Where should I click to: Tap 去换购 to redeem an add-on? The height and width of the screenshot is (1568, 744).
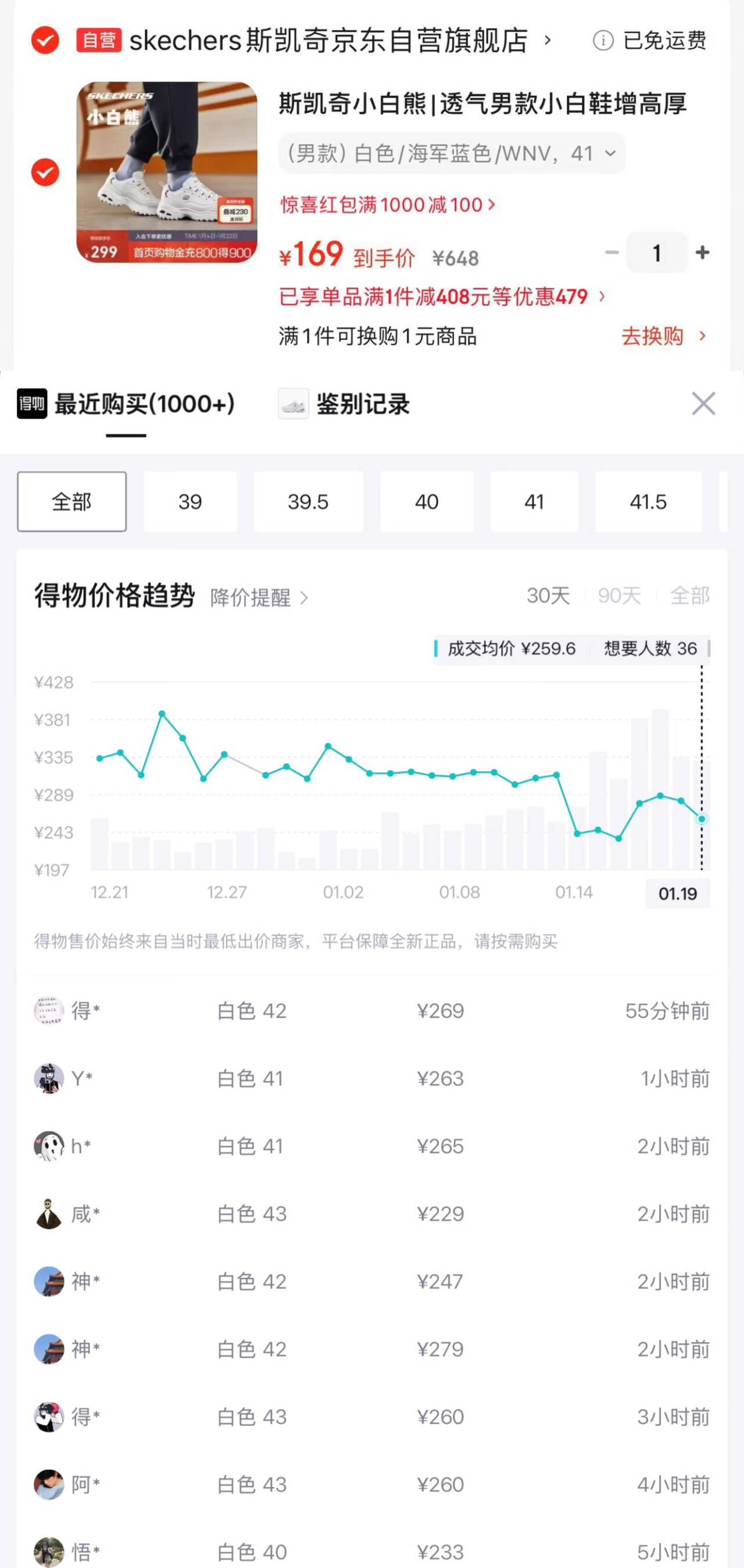click(663, 336)
